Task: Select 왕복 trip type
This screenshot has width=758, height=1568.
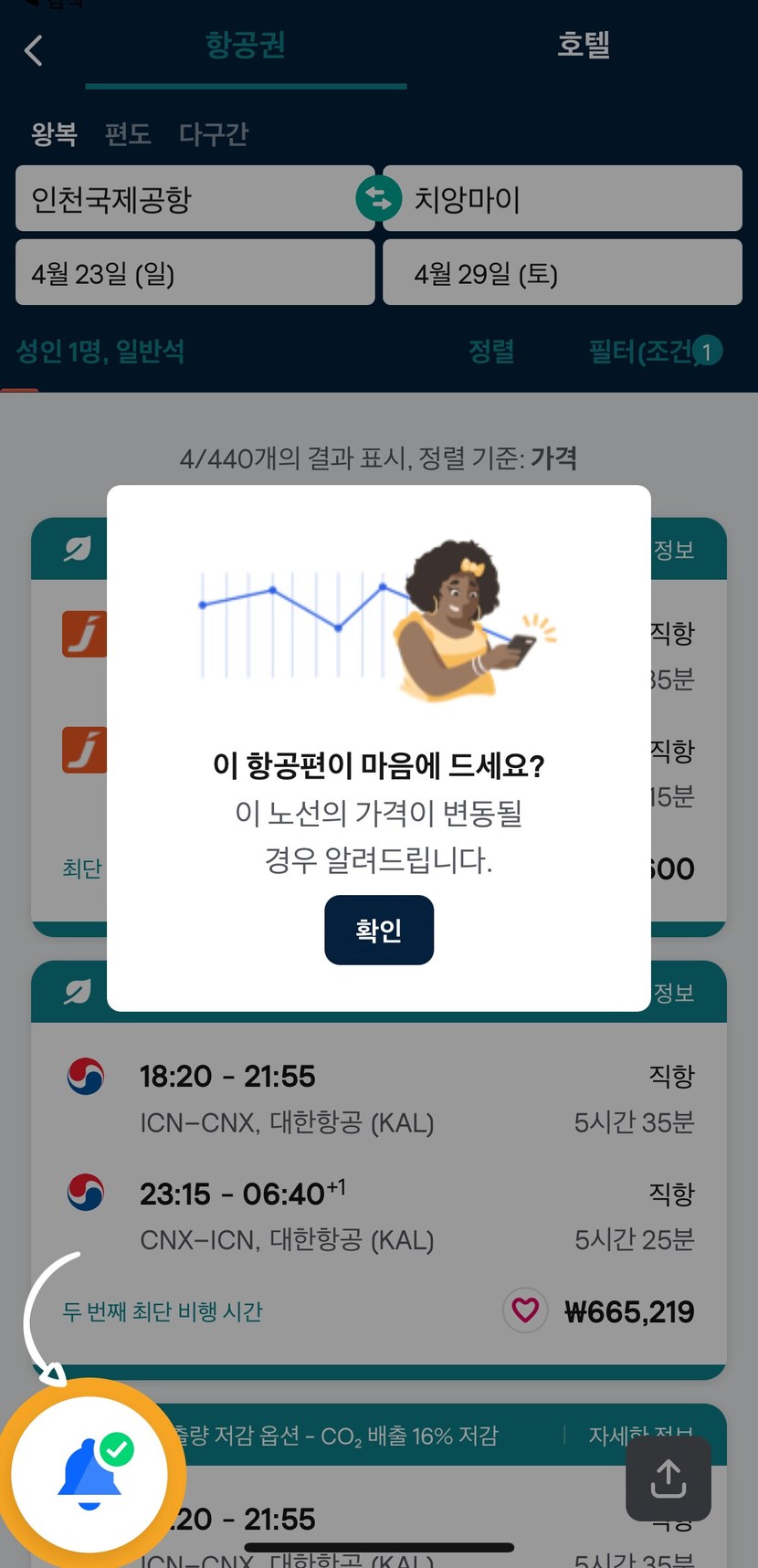Action: [54, 134]
